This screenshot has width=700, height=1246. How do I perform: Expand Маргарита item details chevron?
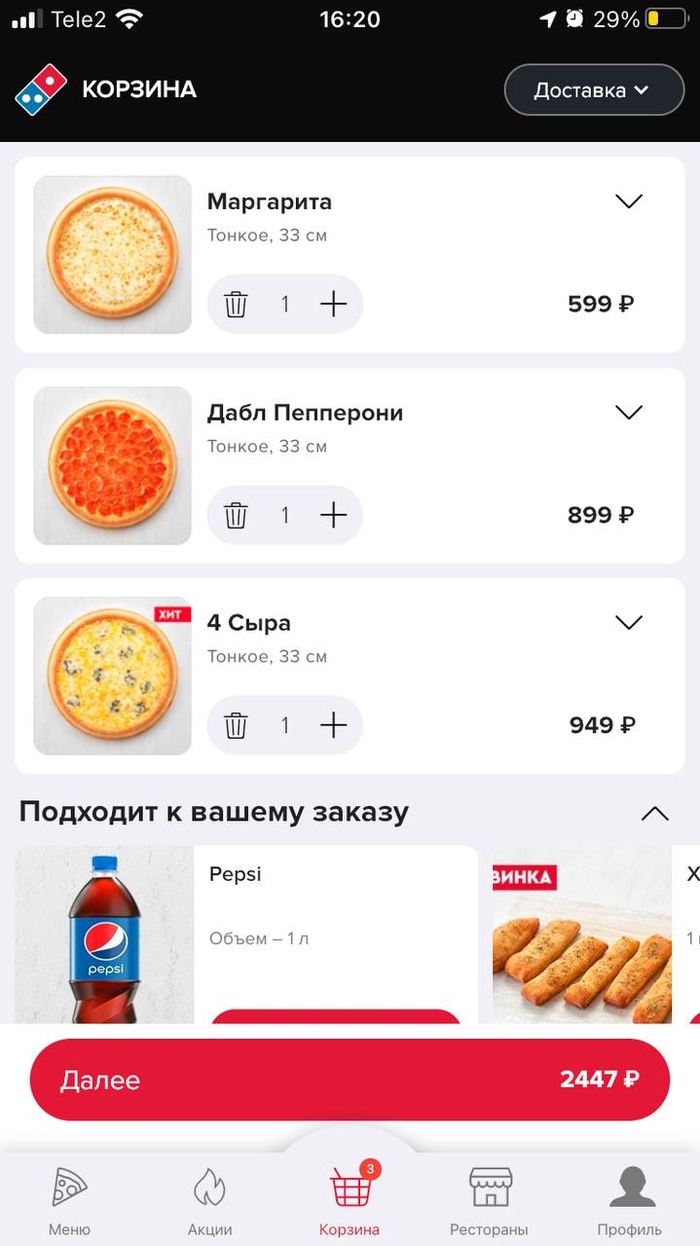[x=628, y=202]
